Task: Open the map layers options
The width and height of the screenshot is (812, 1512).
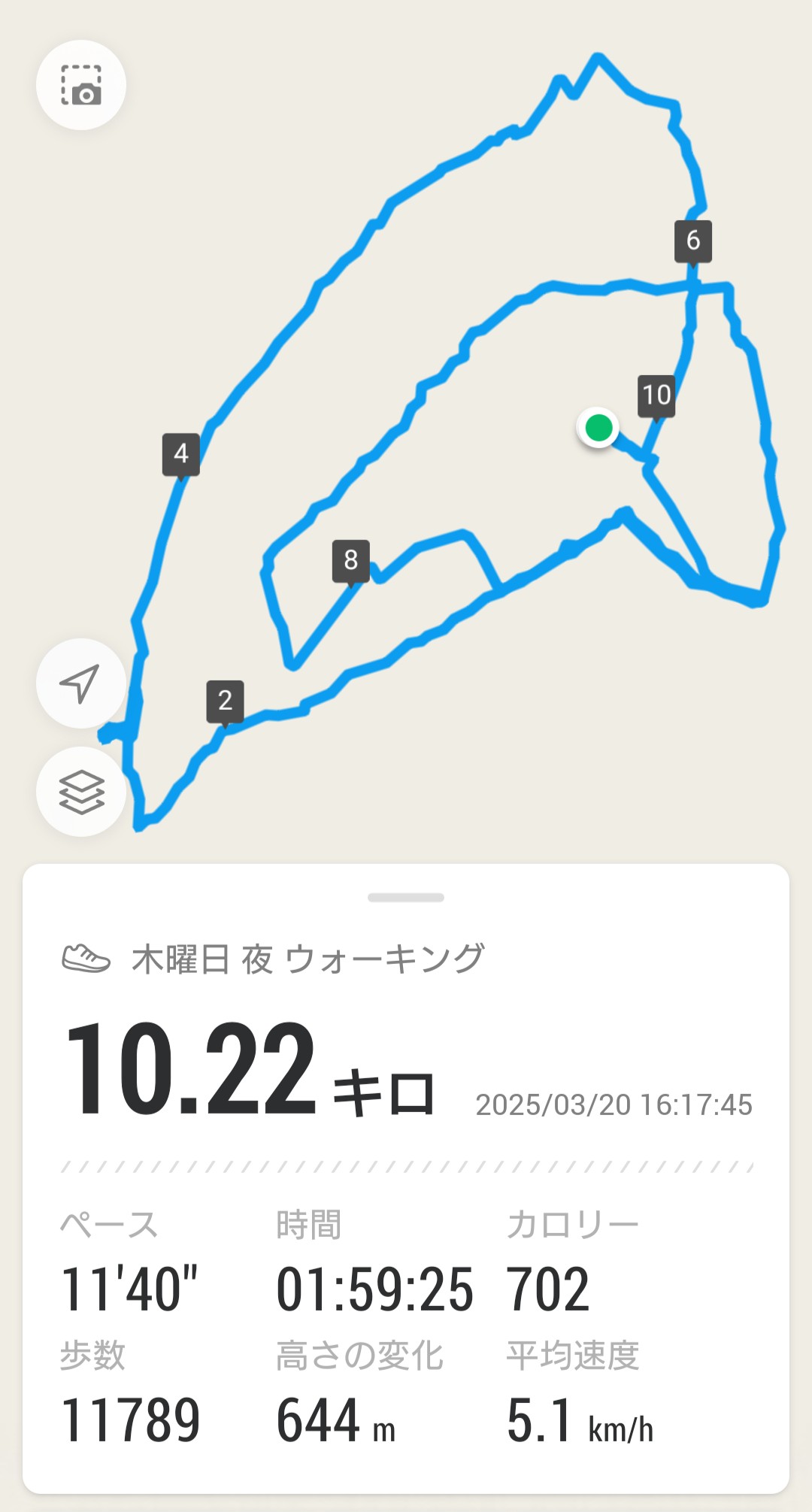Action: point(81,792)
